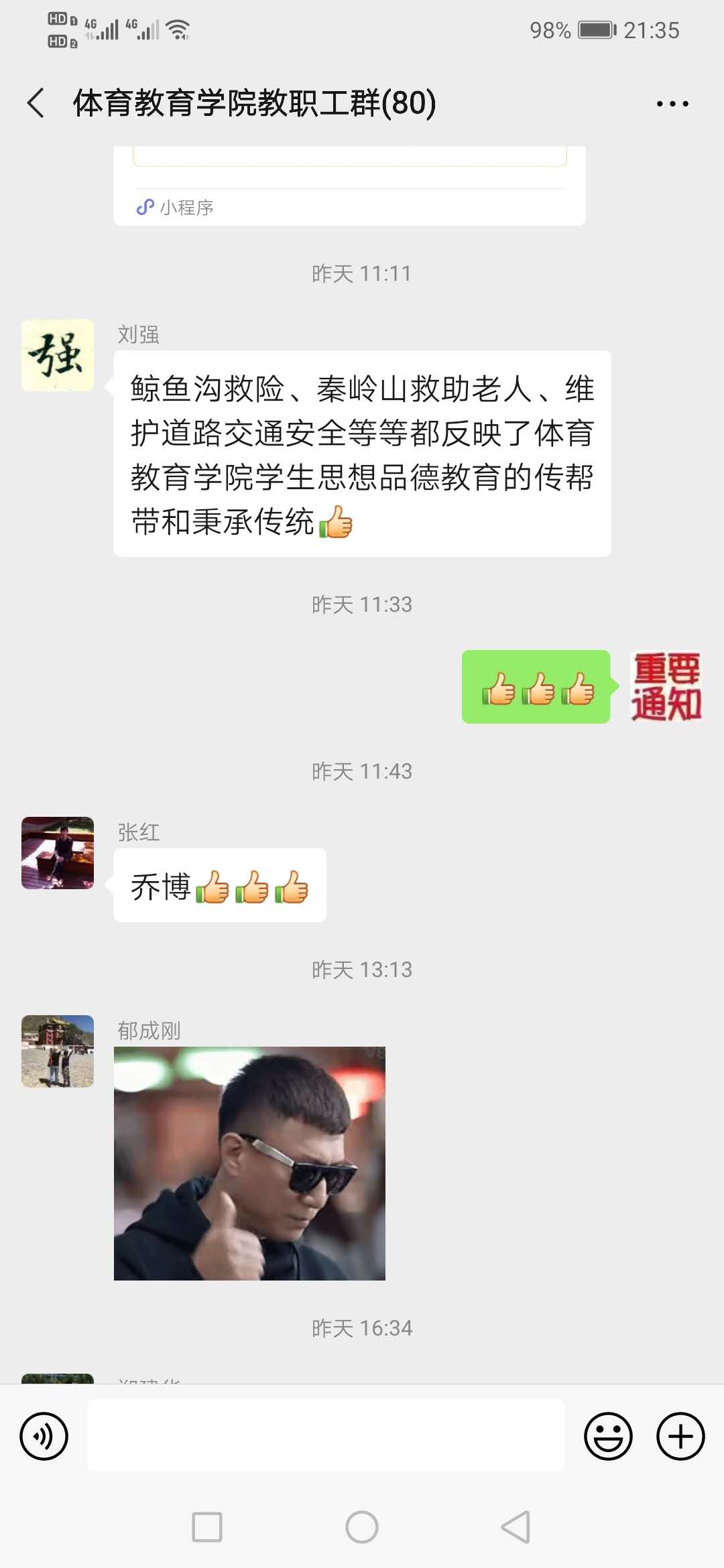This screenshot has height=1568, width=724.
Task: Switch to voice message input
Action: tap(44, 1436)
